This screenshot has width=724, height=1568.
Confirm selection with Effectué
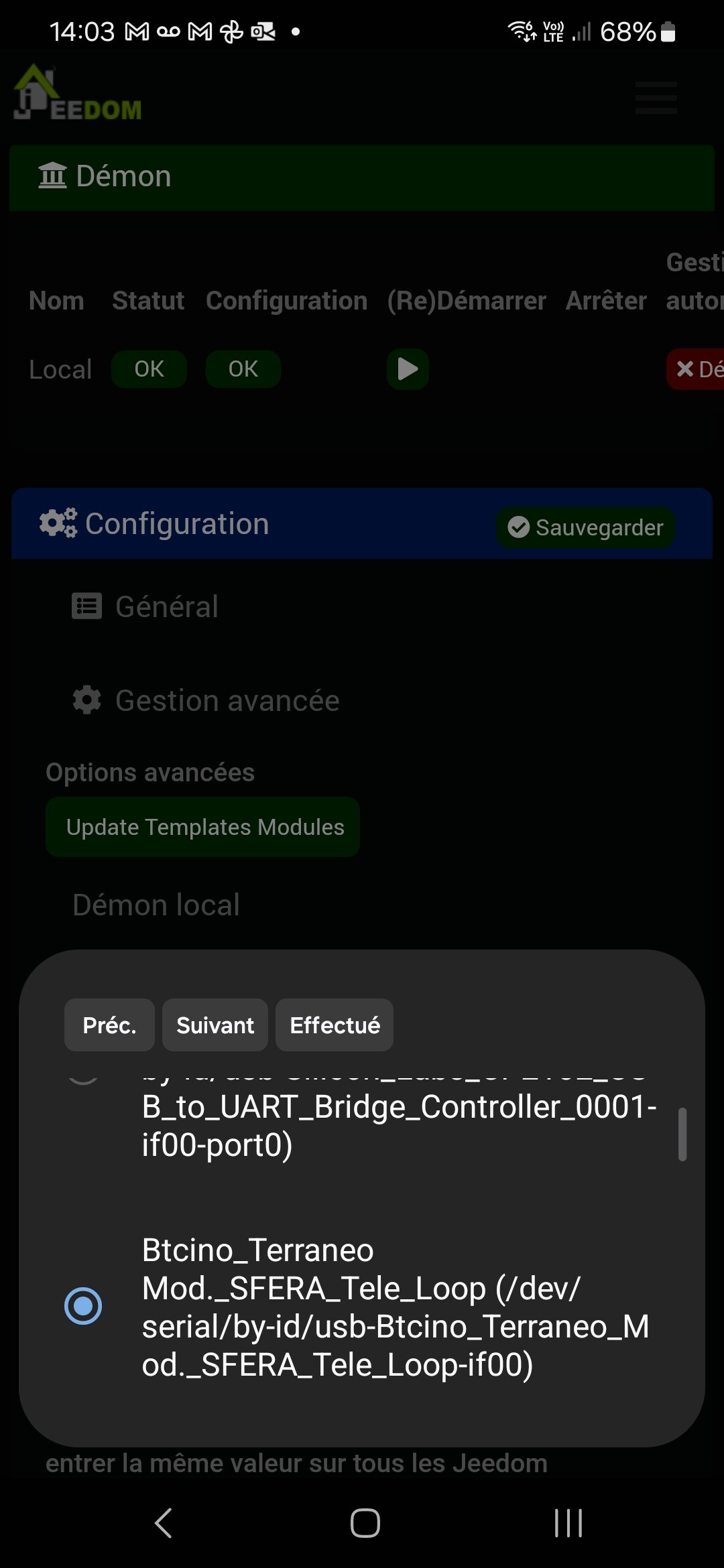(335, 1025)
